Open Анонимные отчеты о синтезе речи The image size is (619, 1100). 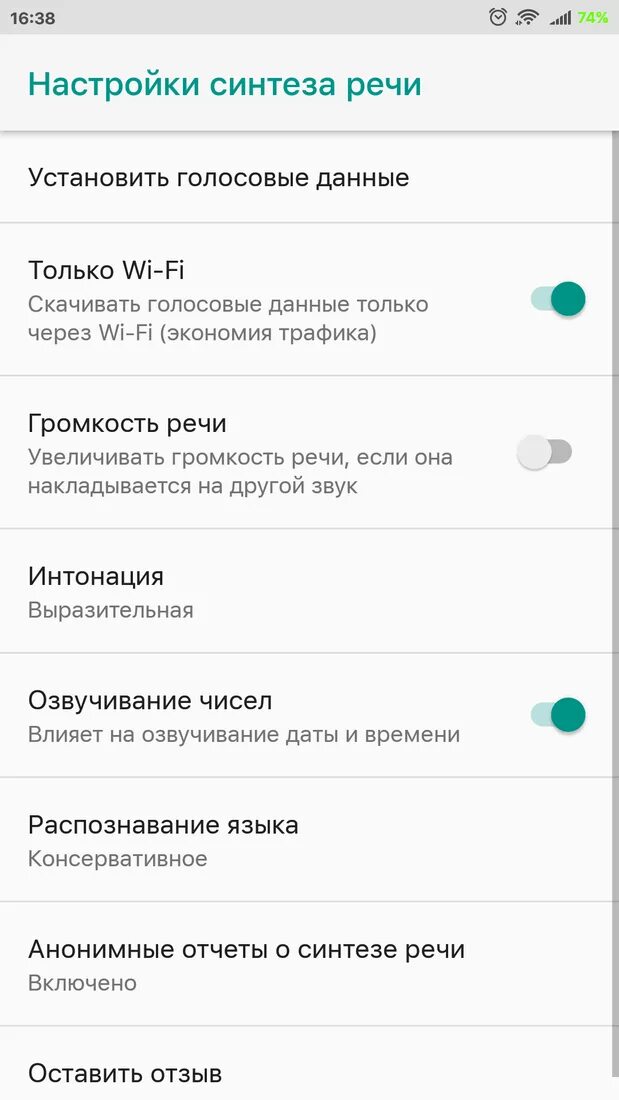click(x=246, y=964)
